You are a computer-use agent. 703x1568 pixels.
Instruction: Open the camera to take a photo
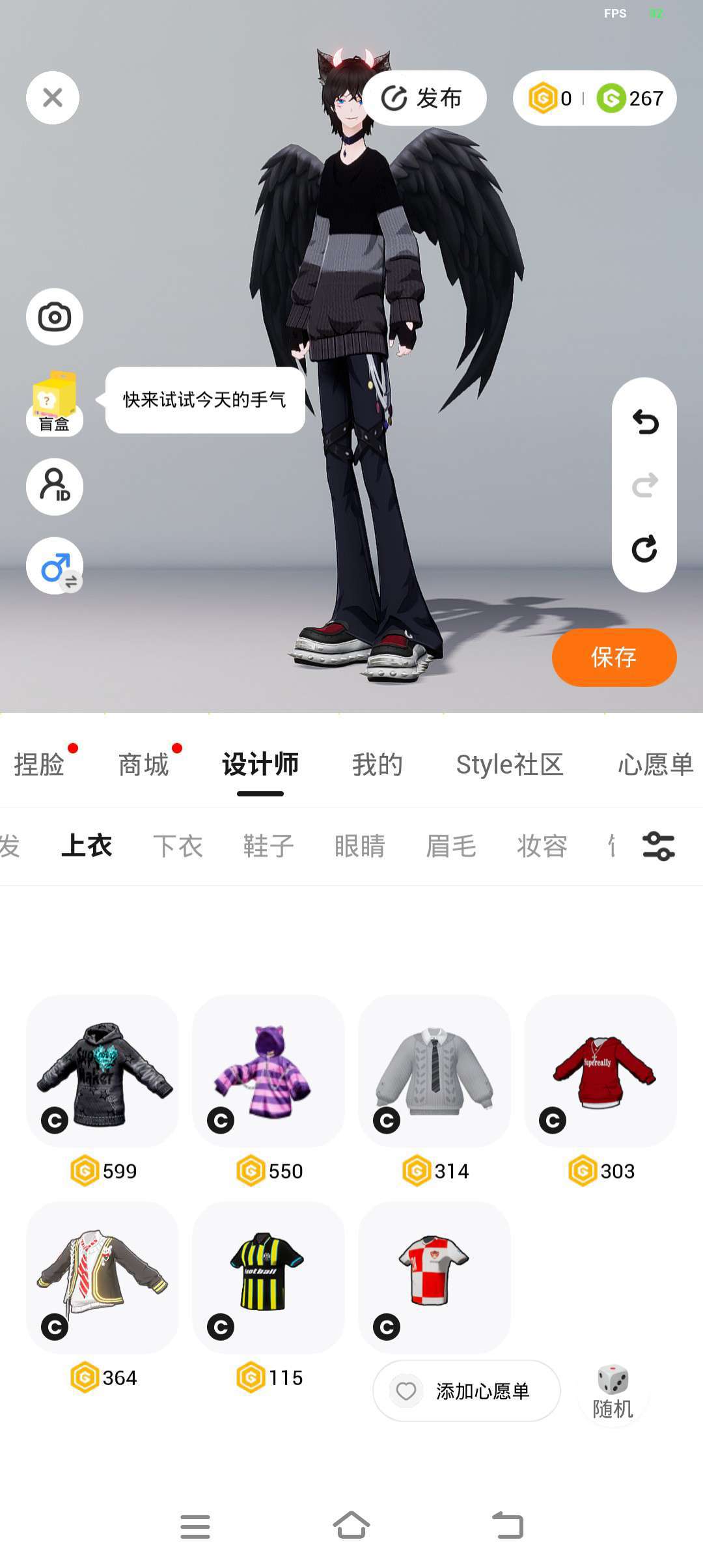tap(55, 317)
